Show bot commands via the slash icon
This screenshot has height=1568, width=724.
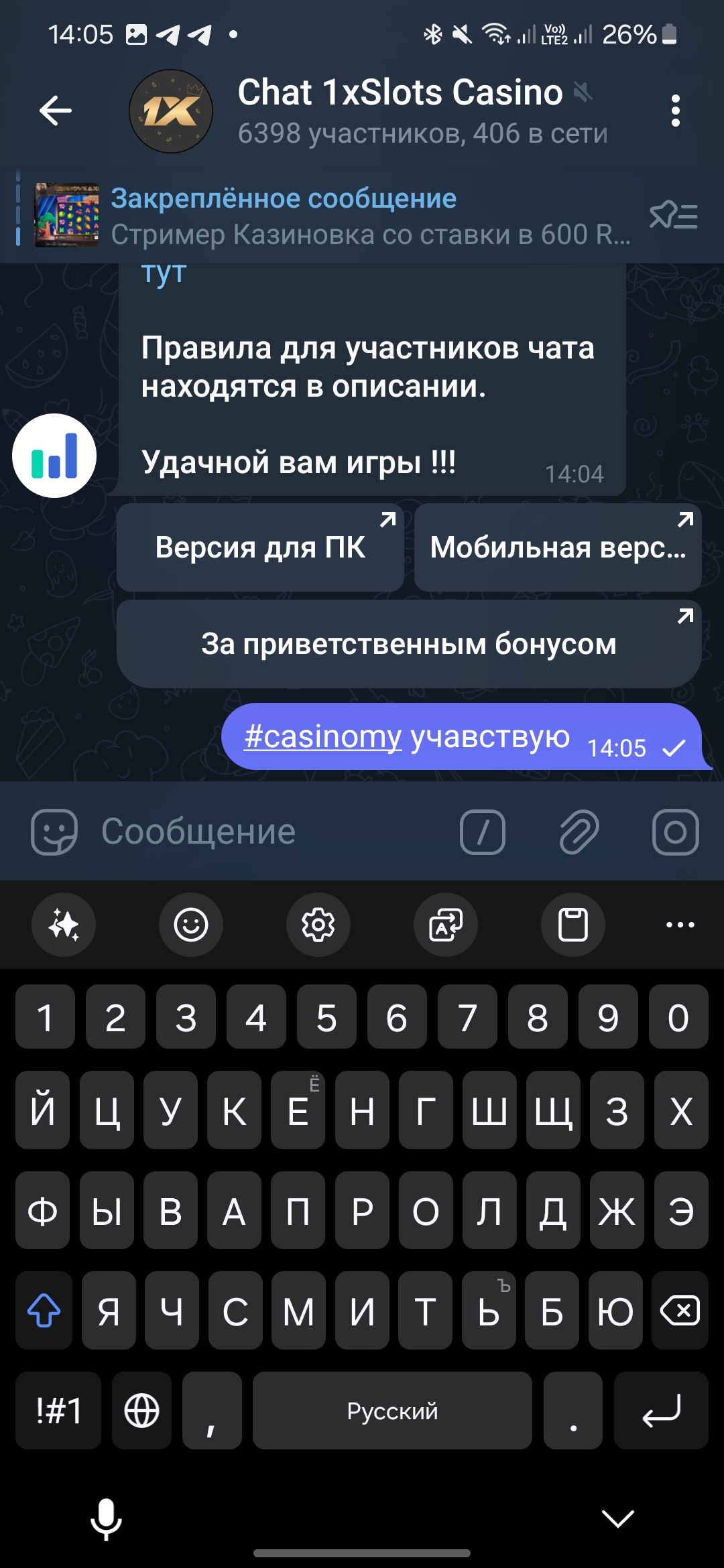pos(483,832)
